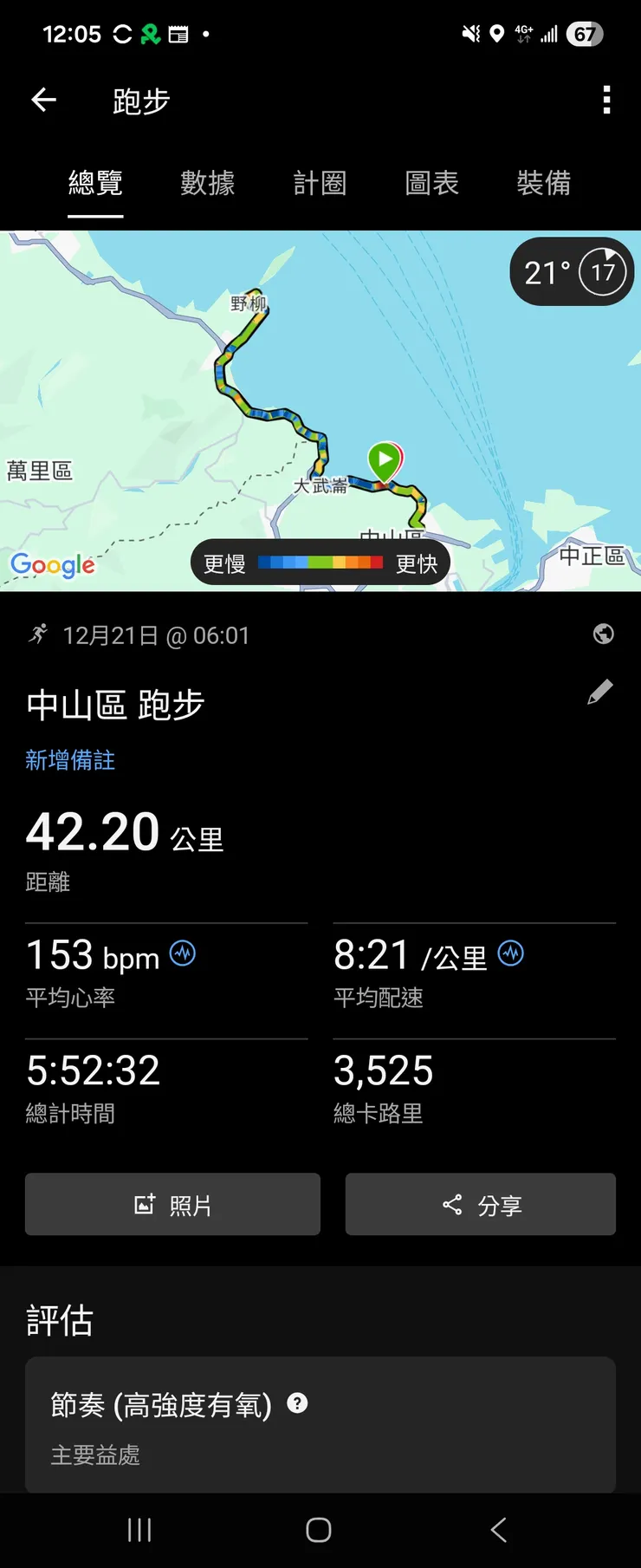
Task: Open the heart rate zones info icon
Action: 182,953
